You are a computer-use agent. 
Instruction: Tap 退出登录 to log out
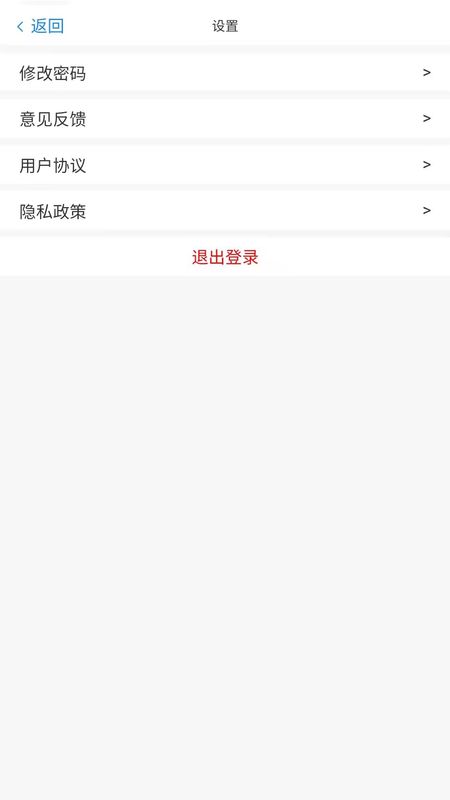click(225, 257)
